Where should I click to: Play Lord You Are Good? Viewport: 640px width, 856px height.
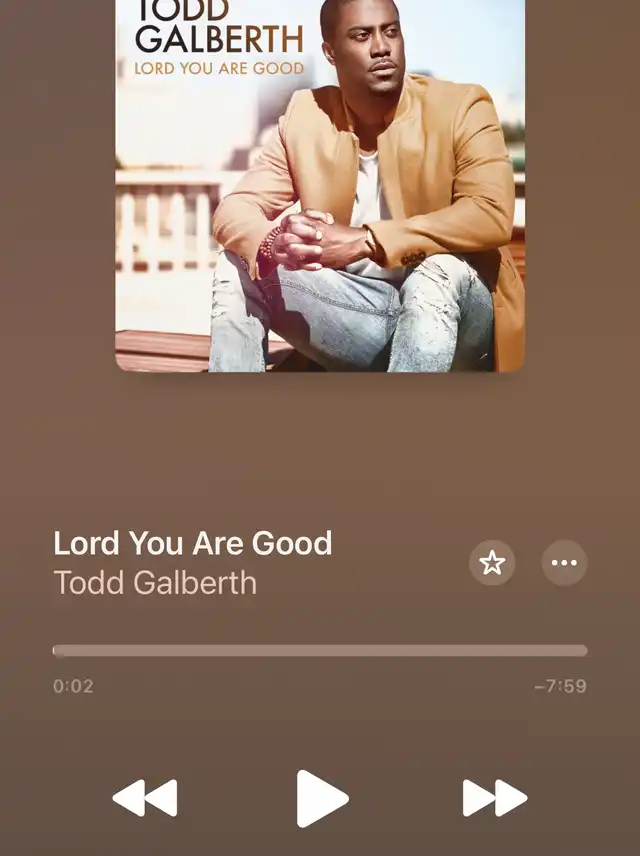pyautogui.click(x=321, y=799)
